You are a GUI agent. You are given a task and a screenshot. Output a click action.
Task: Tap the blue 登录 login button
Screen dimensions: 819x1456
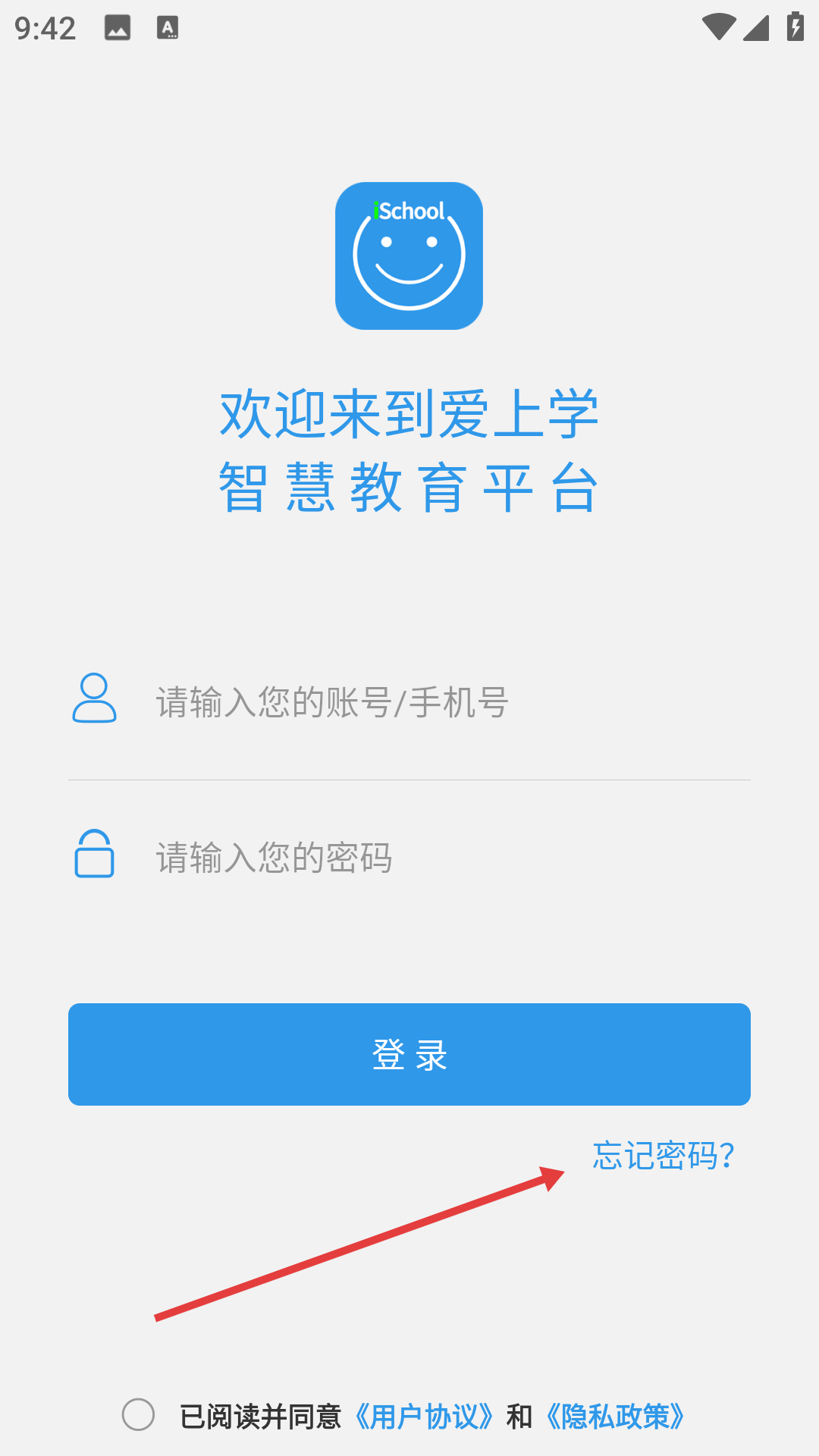[x=409, y=1054]
